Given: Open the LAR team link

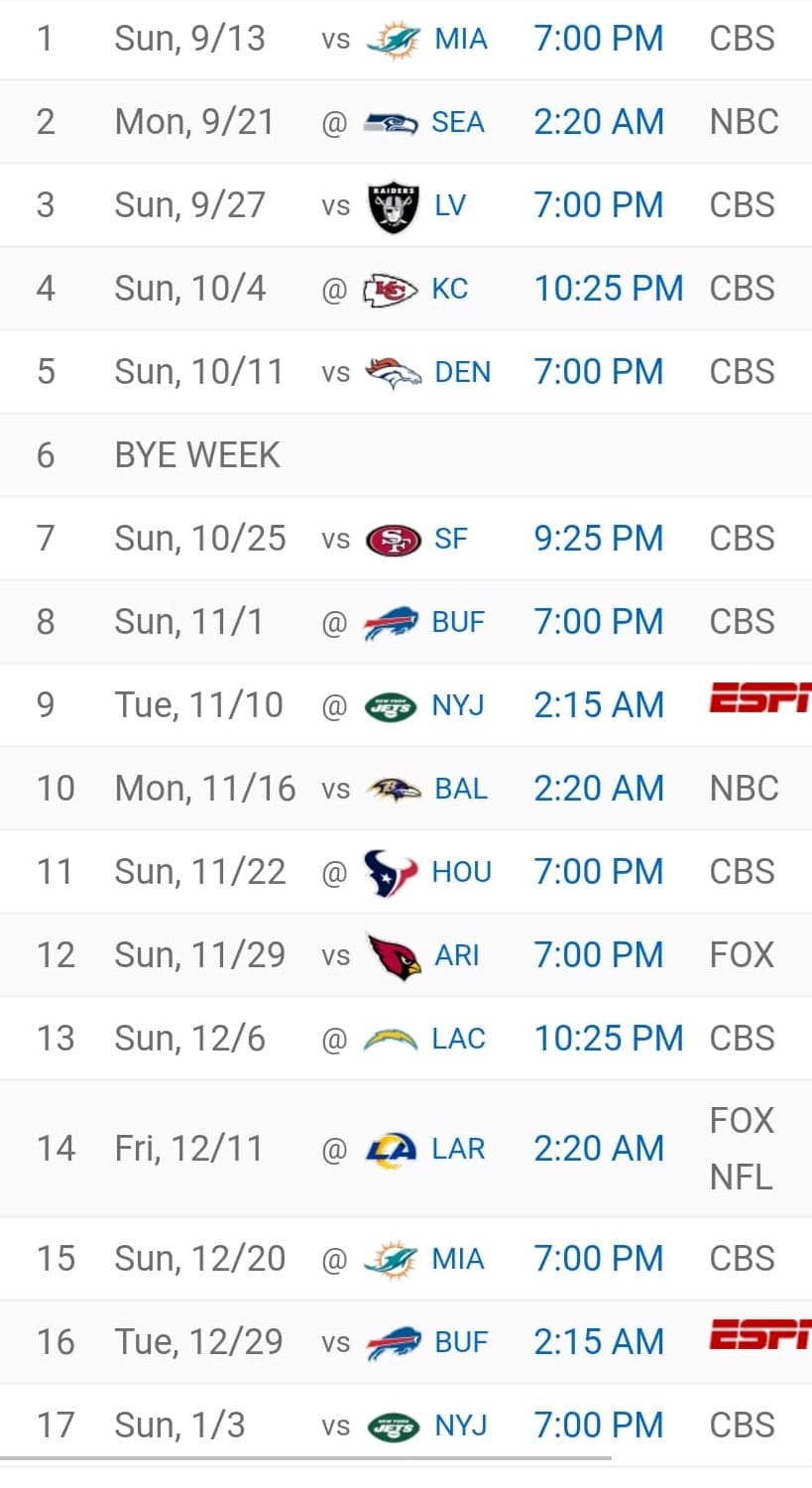Looking at the screenshot, I should (459, 1149).
